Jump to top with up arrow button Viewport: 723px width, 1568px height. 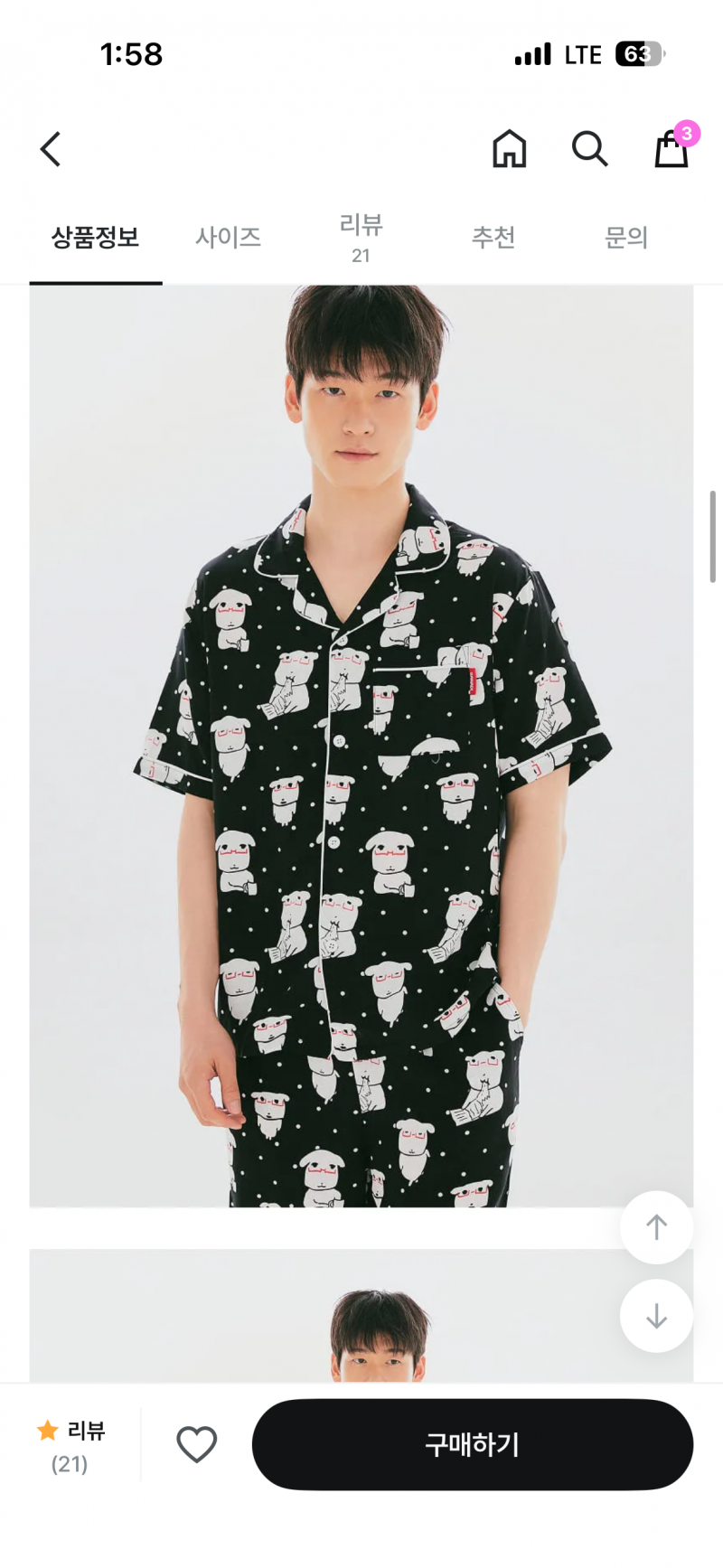[656, 1226]
